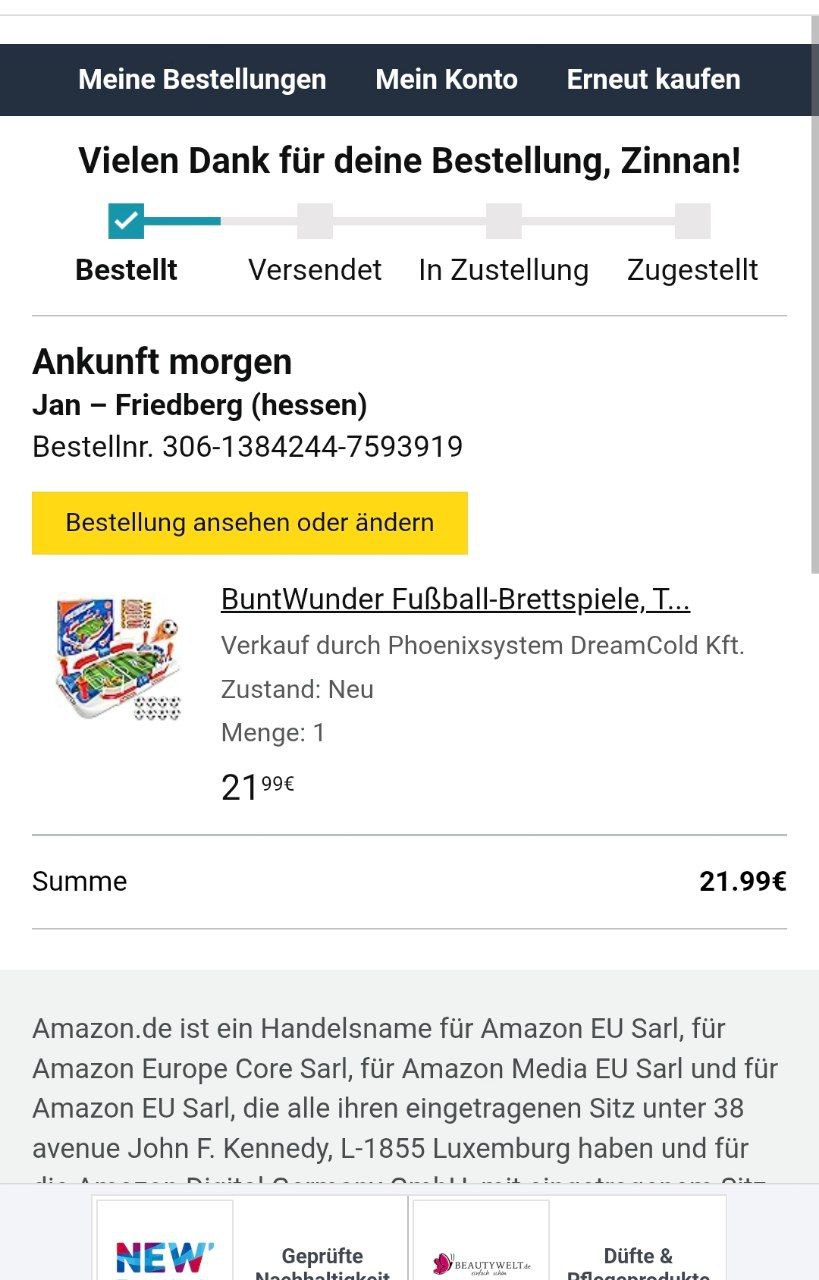Open BuntWunder Fußball-Brettspiele product link
819x1280 pixels.
(x=455, y=599)
